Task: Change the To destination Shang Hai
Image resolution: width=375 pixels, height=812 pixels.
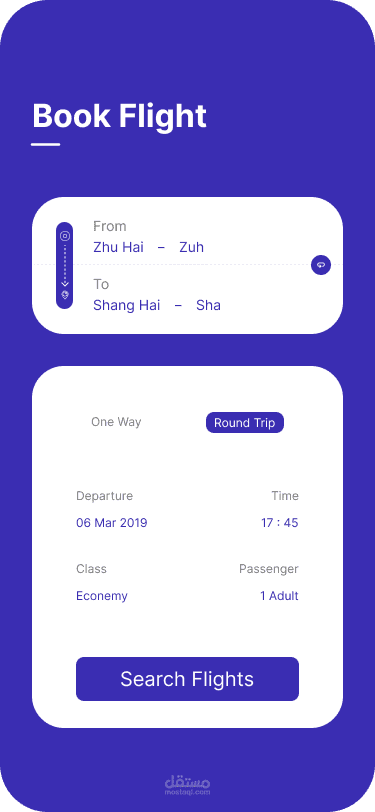Action: coord(156,305)
